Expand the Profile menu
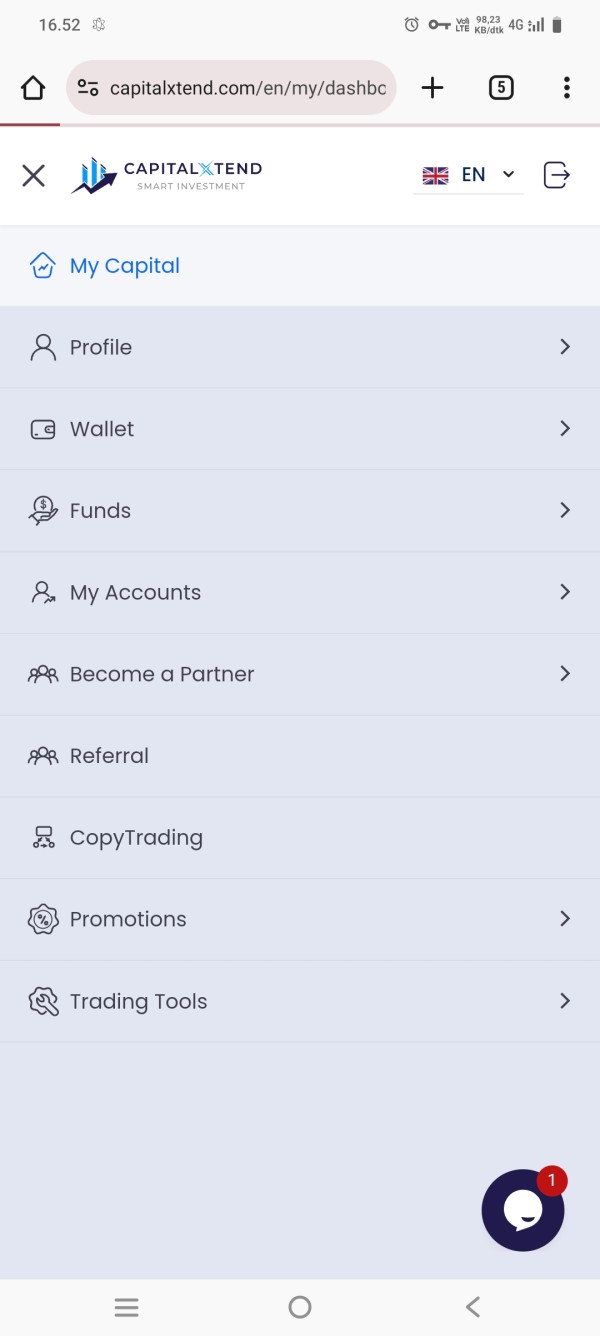Image resolution: width=600 pixels, height=1336 pixels. click(x=300, y=347)
